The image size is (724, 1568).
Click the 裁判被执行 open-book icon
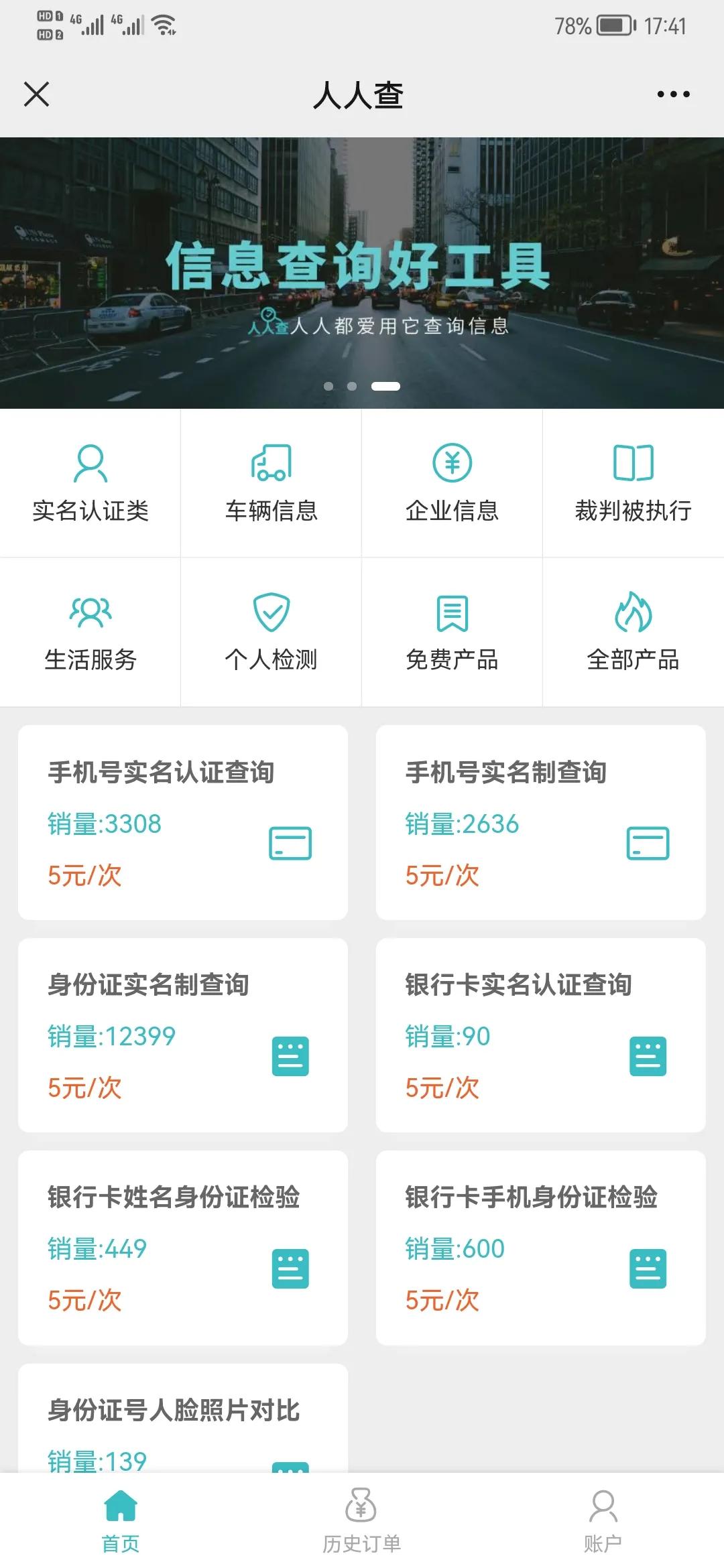(633, 461)
